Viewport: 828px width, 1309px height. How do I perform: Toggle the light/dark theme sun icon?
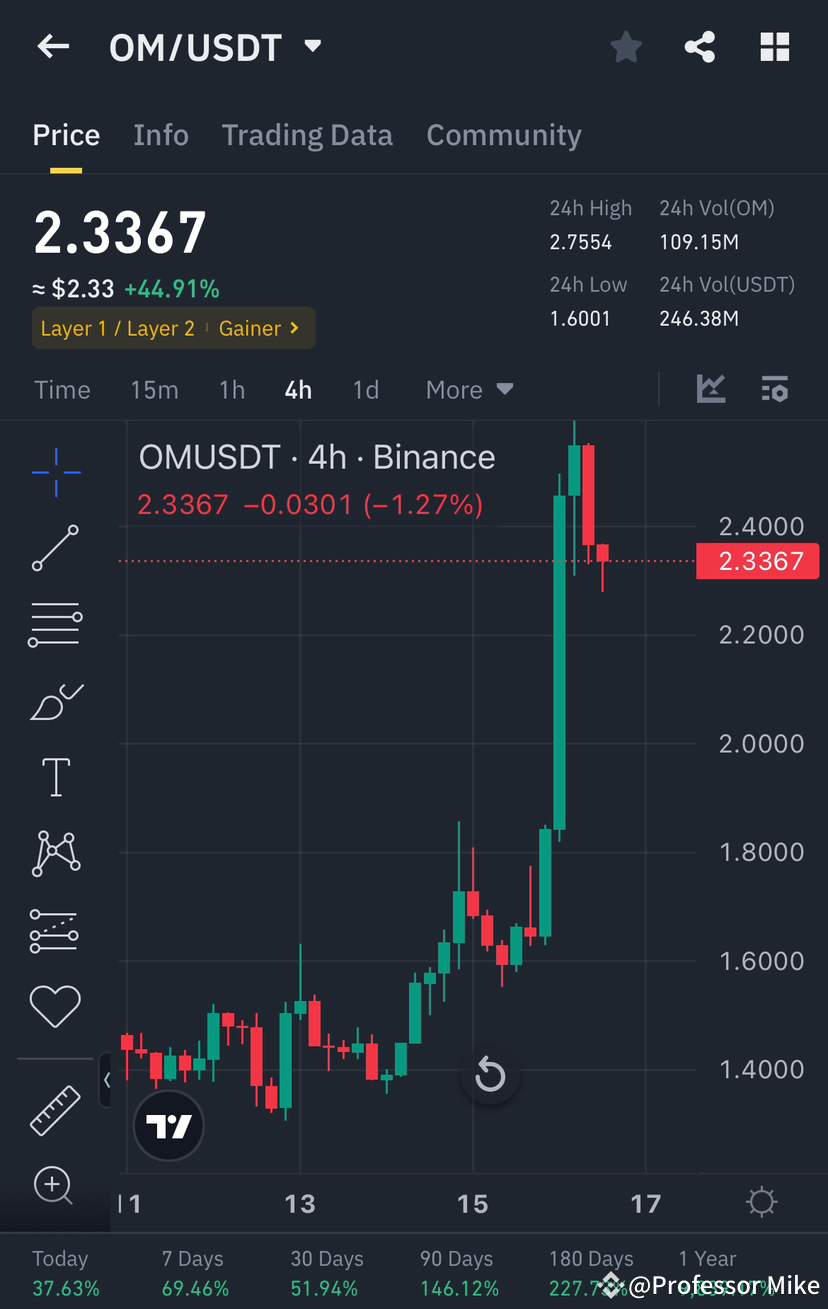(761, 1202)
